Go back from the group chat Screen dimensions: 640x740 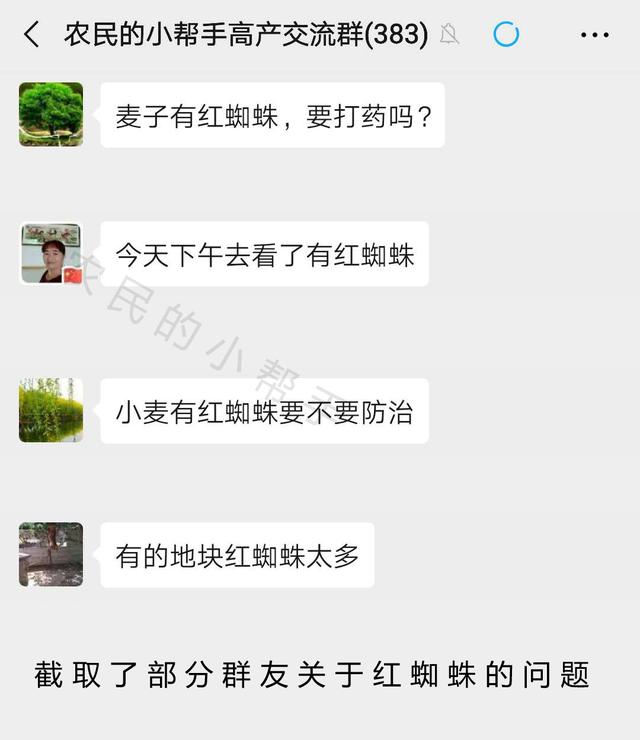pos(32,35)
